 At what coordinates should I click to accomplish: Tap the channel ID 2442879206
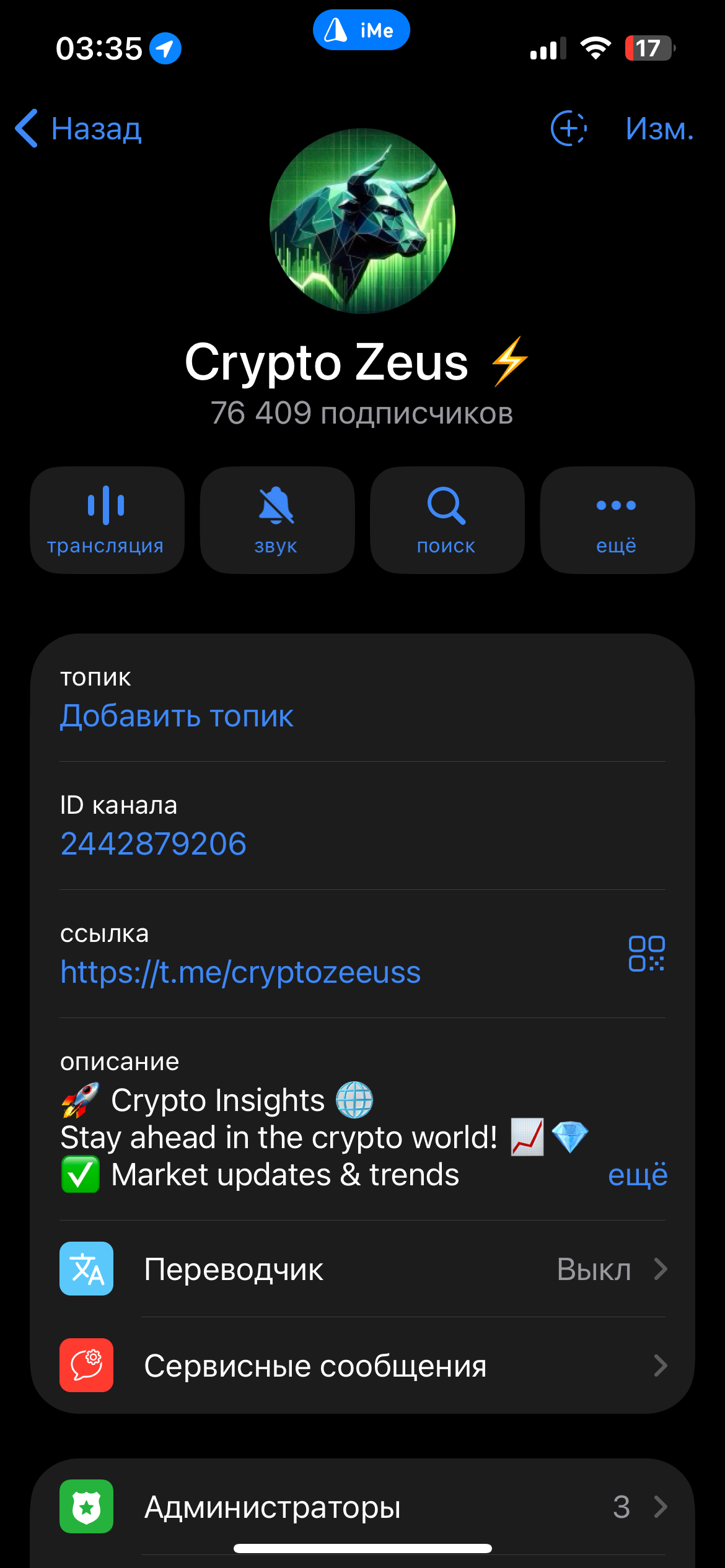(x=153, y=843)
